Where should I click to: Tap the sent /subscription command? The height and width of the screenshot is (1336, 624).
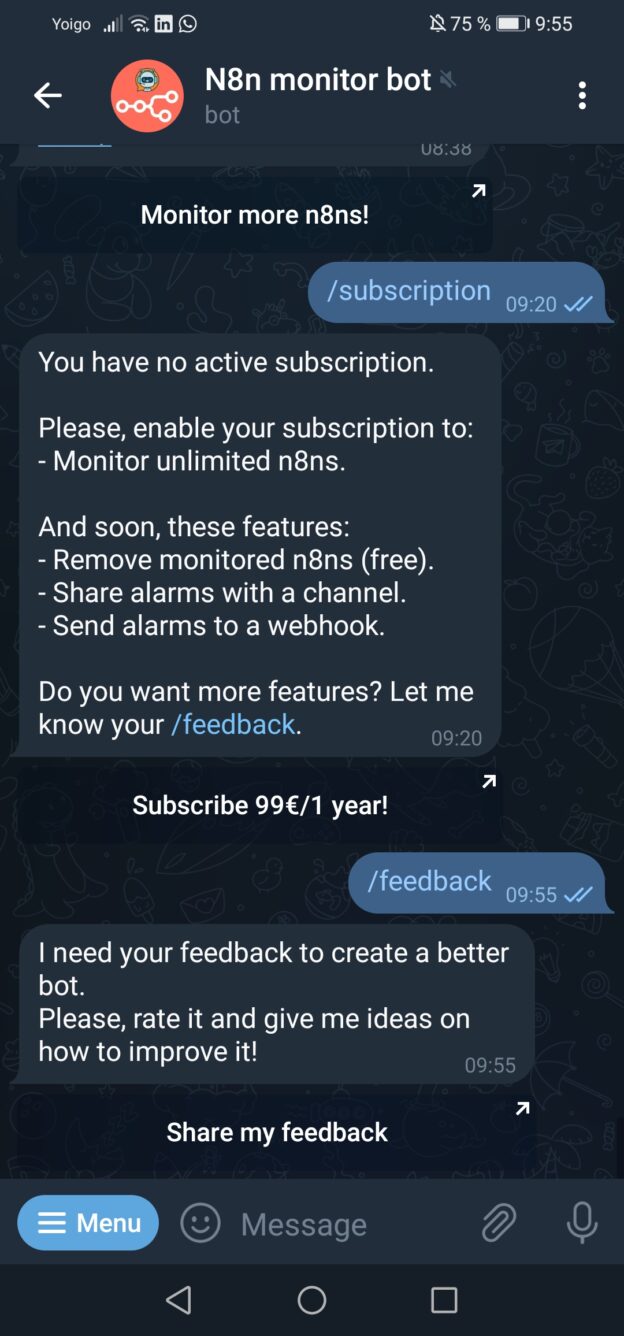pos(410,291)
